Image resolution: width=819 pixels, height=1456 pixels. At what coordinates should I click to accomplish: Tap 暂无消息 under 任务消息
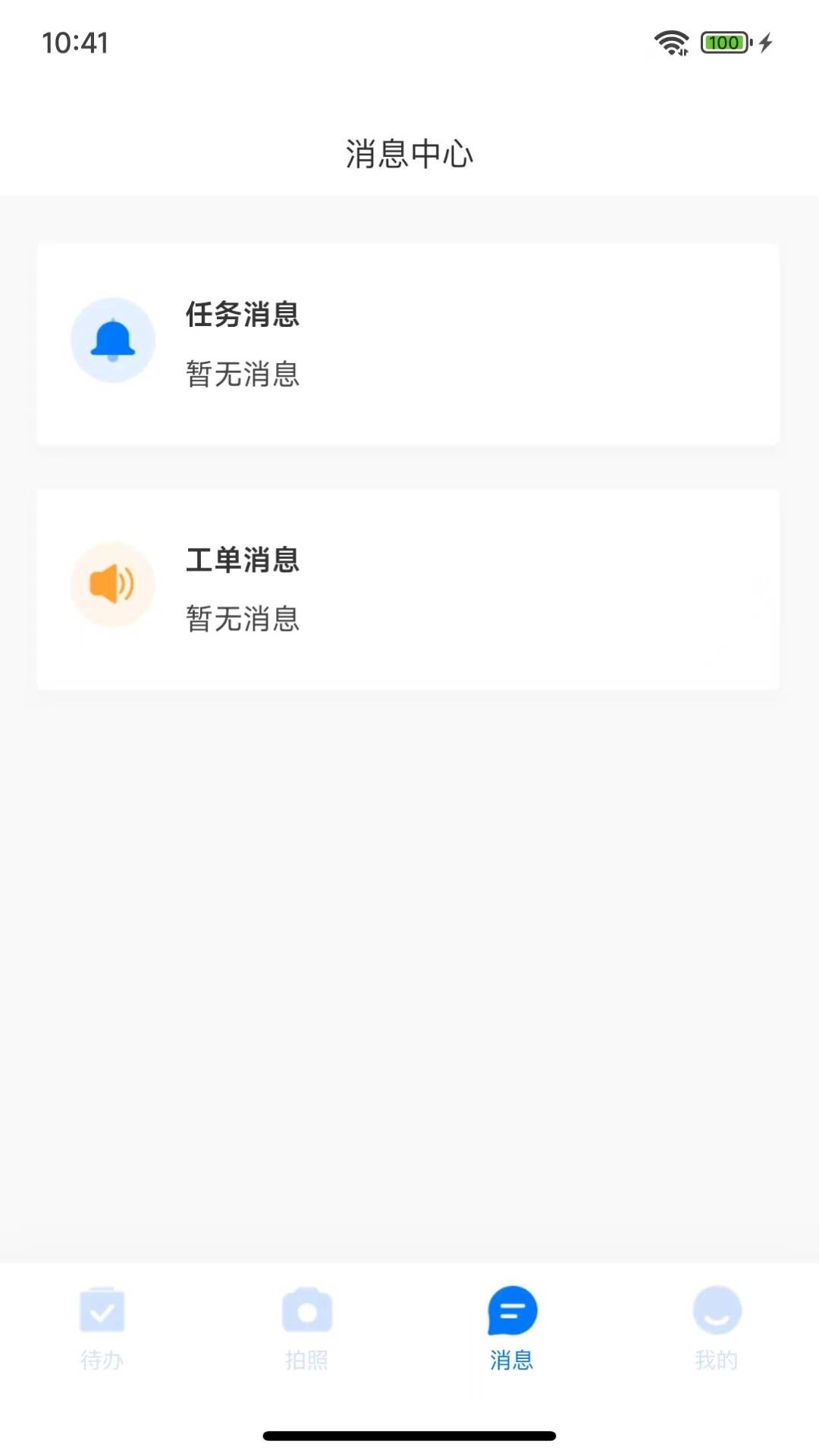(x=243, y=375)
